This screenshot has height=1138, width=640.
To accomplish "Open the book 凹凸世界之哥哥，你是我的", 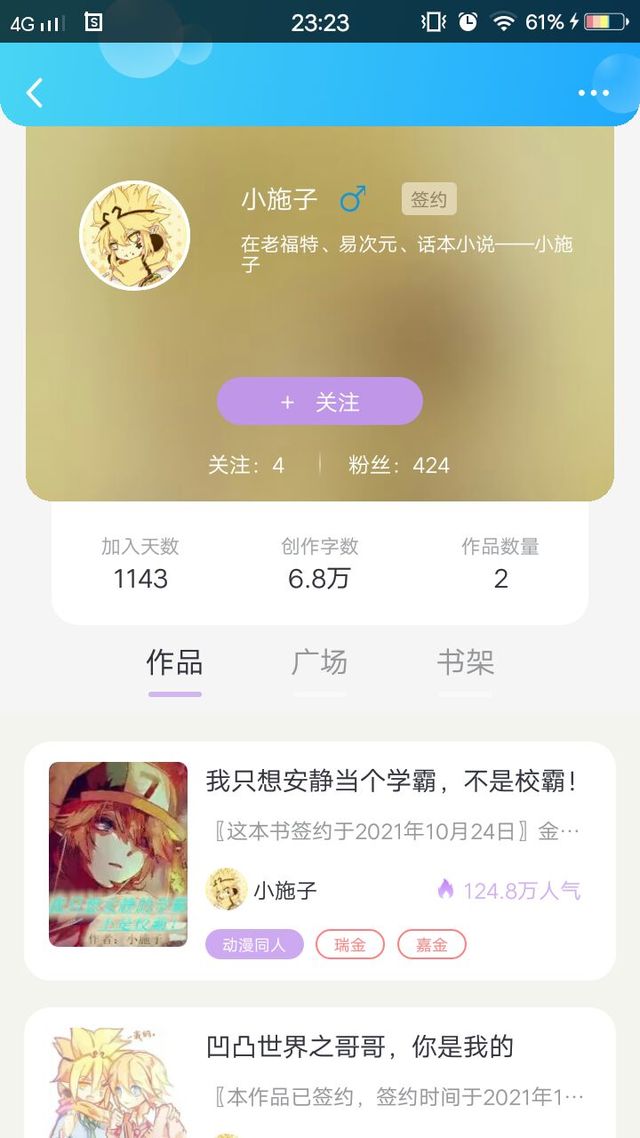I will pos(360,1047).
